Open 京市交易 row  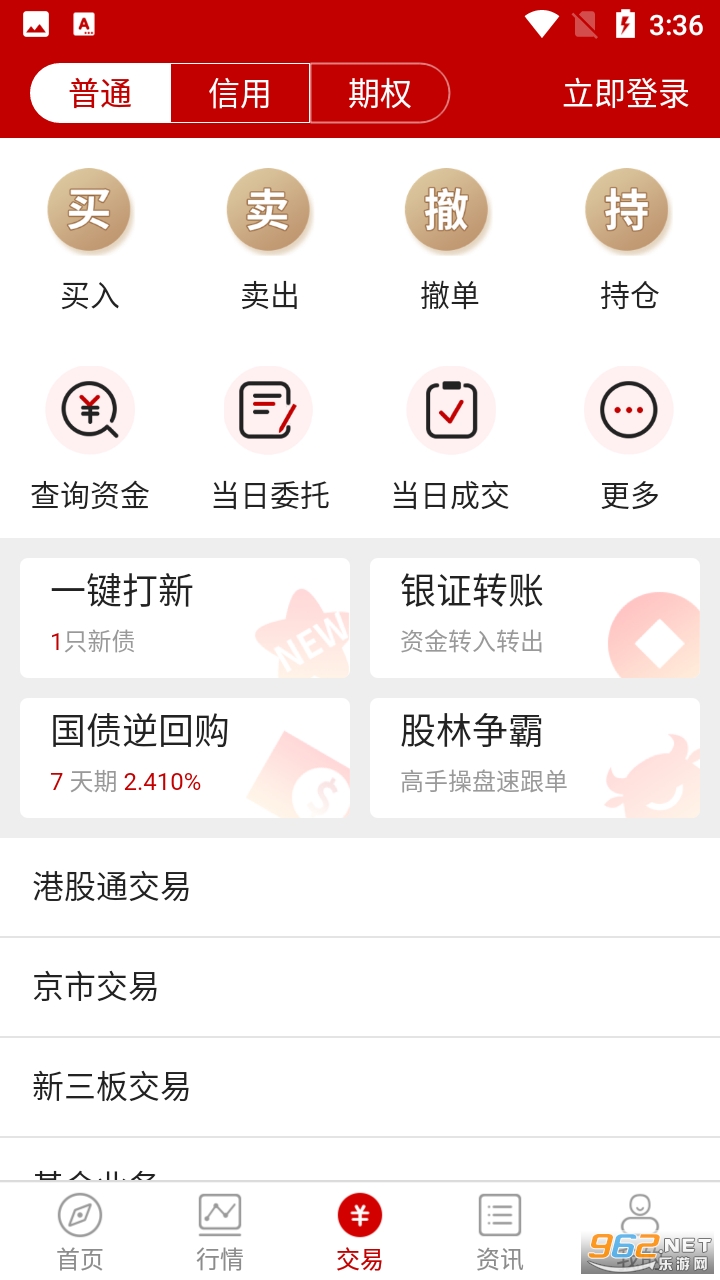(360, 987)
